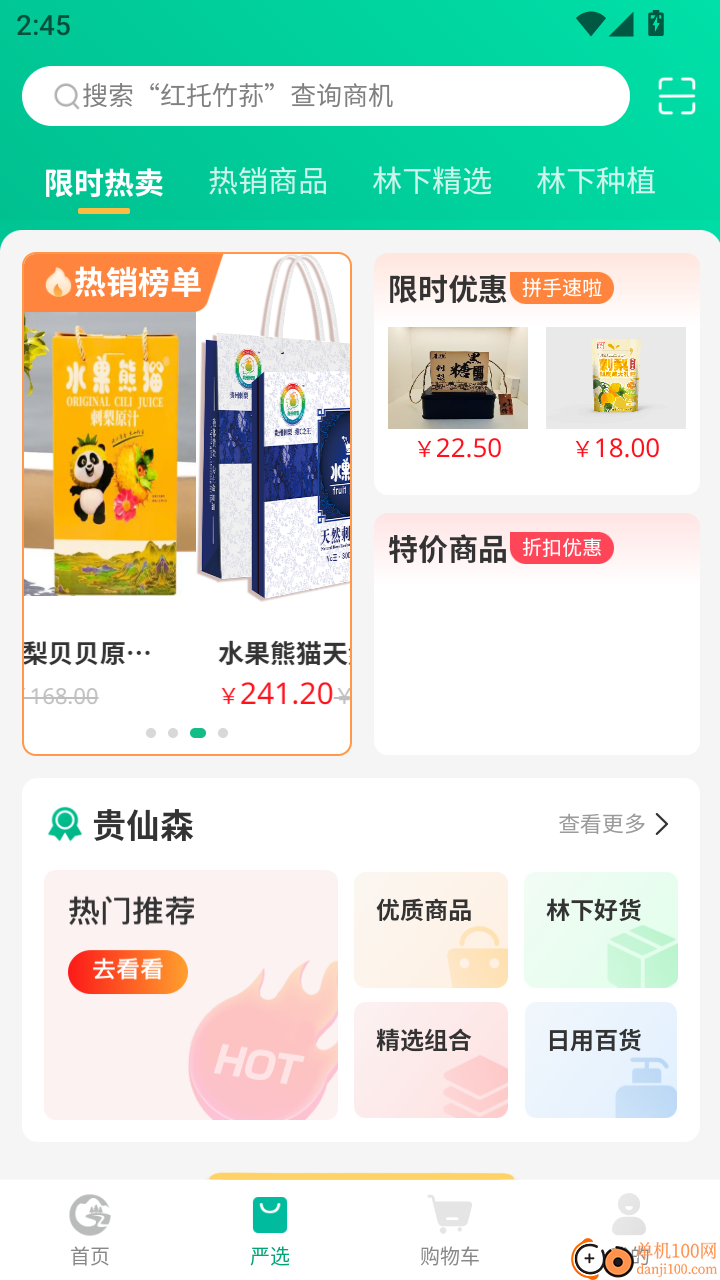Select the third carousel dot indicator
Viewport: 720px width, 1280px height.
click(198, 732)
